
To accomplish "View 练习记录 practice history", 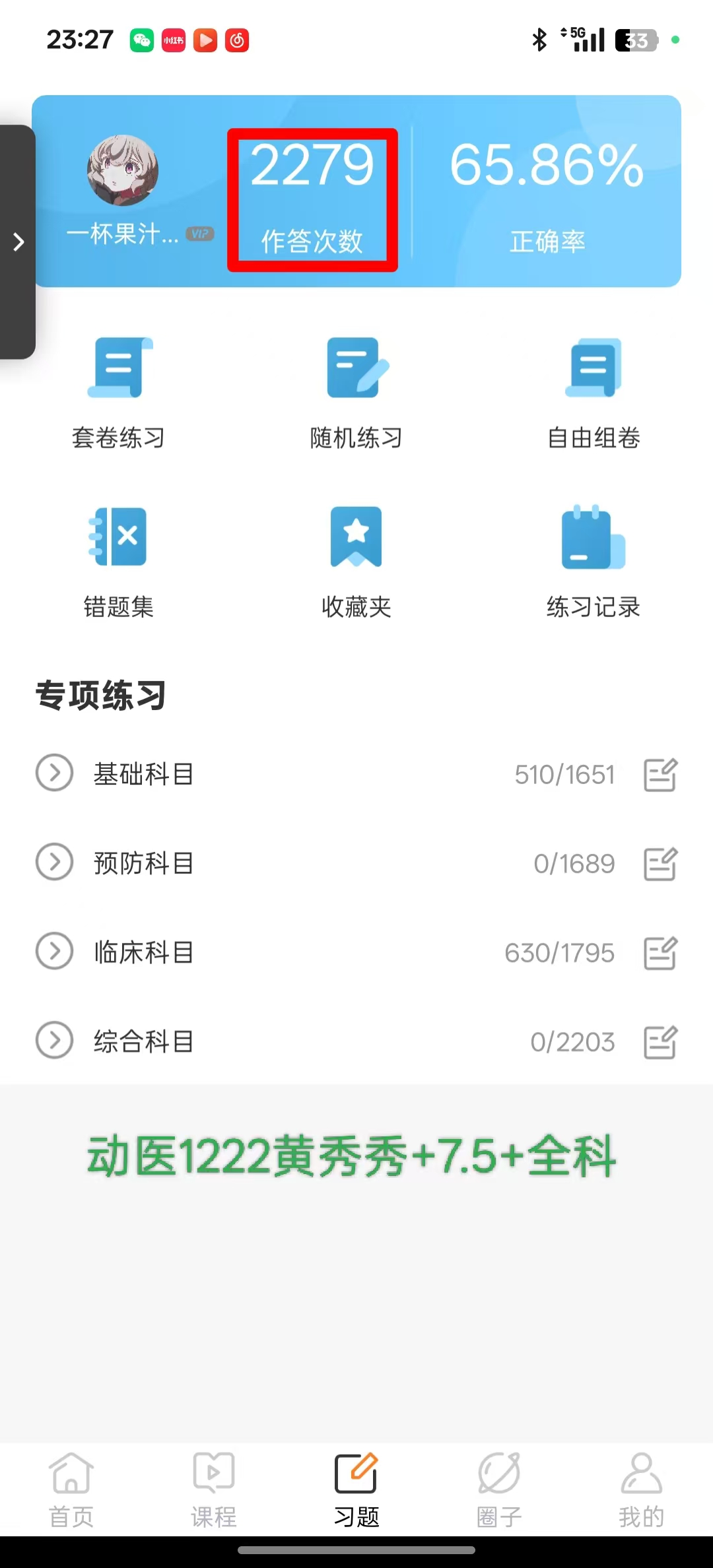I will (x=594, y=562).
